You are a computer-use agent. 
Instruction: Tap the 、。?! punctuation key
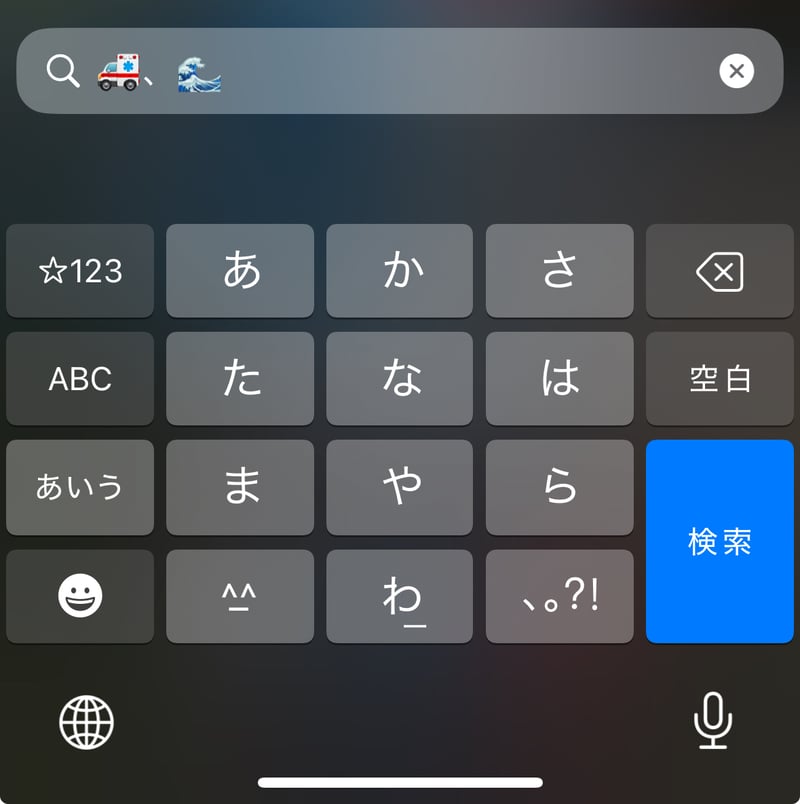(560, 597)
